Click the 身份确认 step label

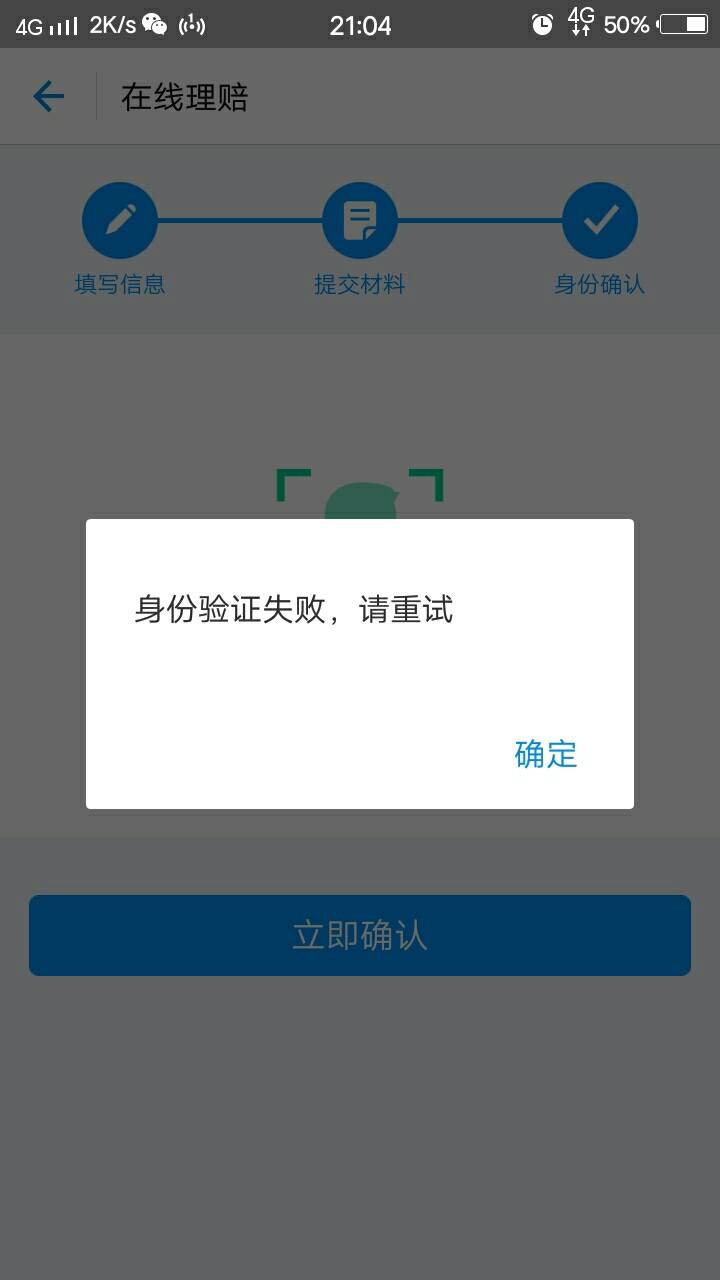tap(600, 285)
